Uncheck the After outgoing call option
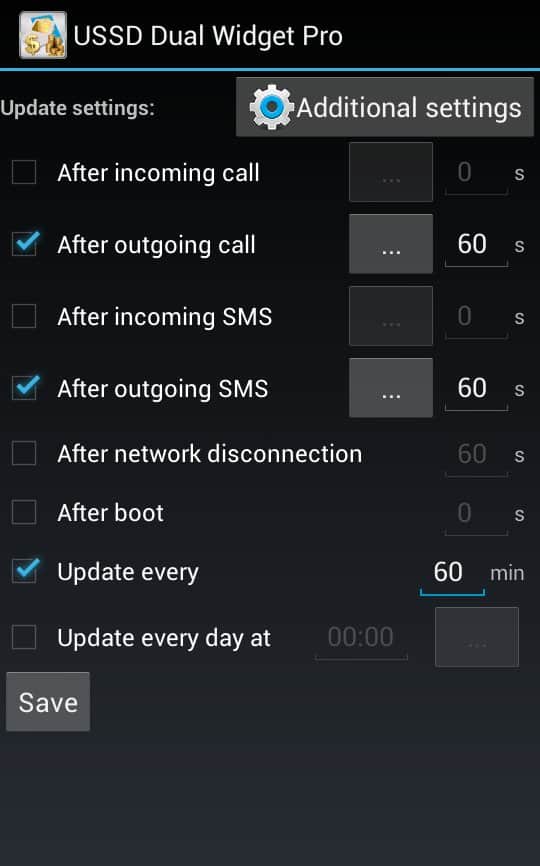 [24, 244]
